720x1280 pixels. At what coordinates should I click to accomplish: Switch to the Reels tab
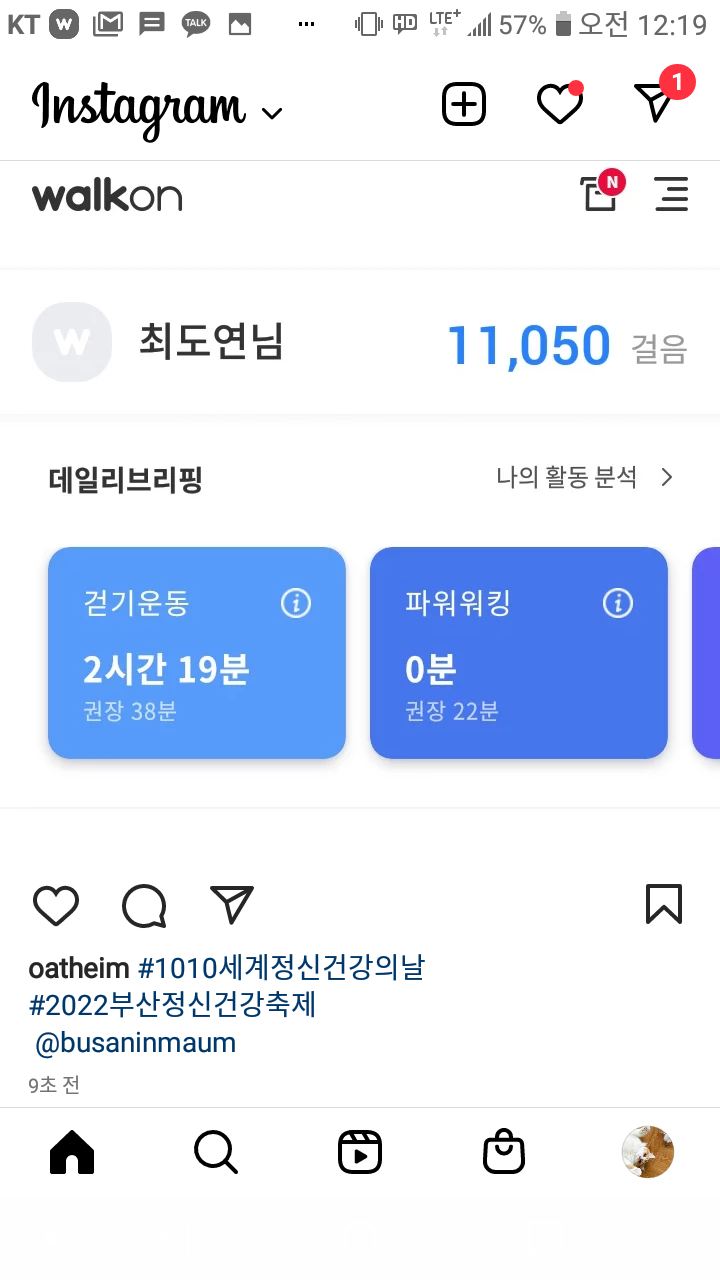point(360,1152)
